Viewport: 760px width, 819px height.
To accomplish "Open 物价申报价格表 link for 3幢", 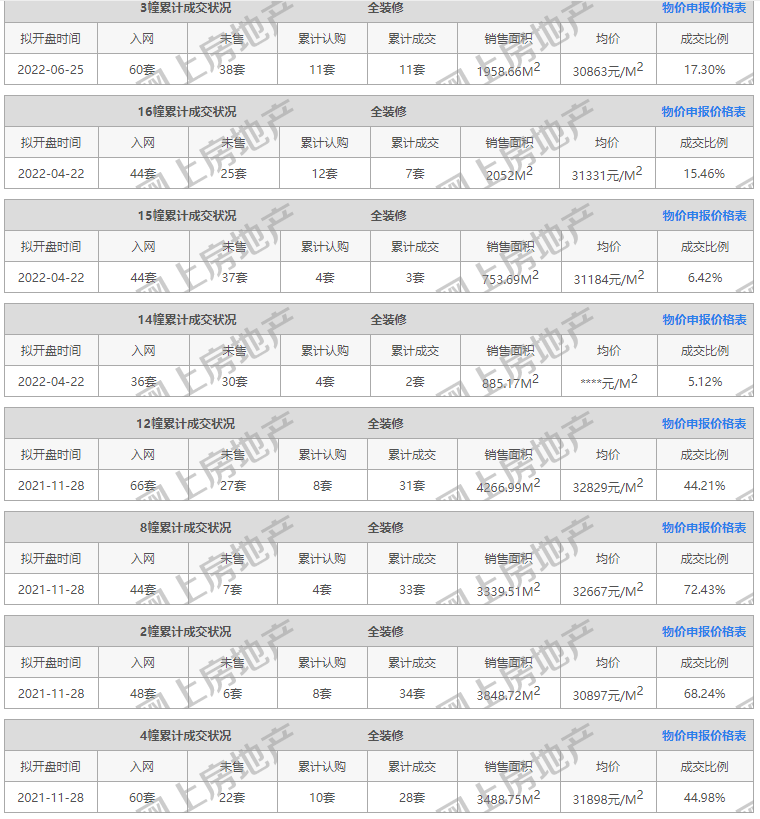I will (703, 8).
